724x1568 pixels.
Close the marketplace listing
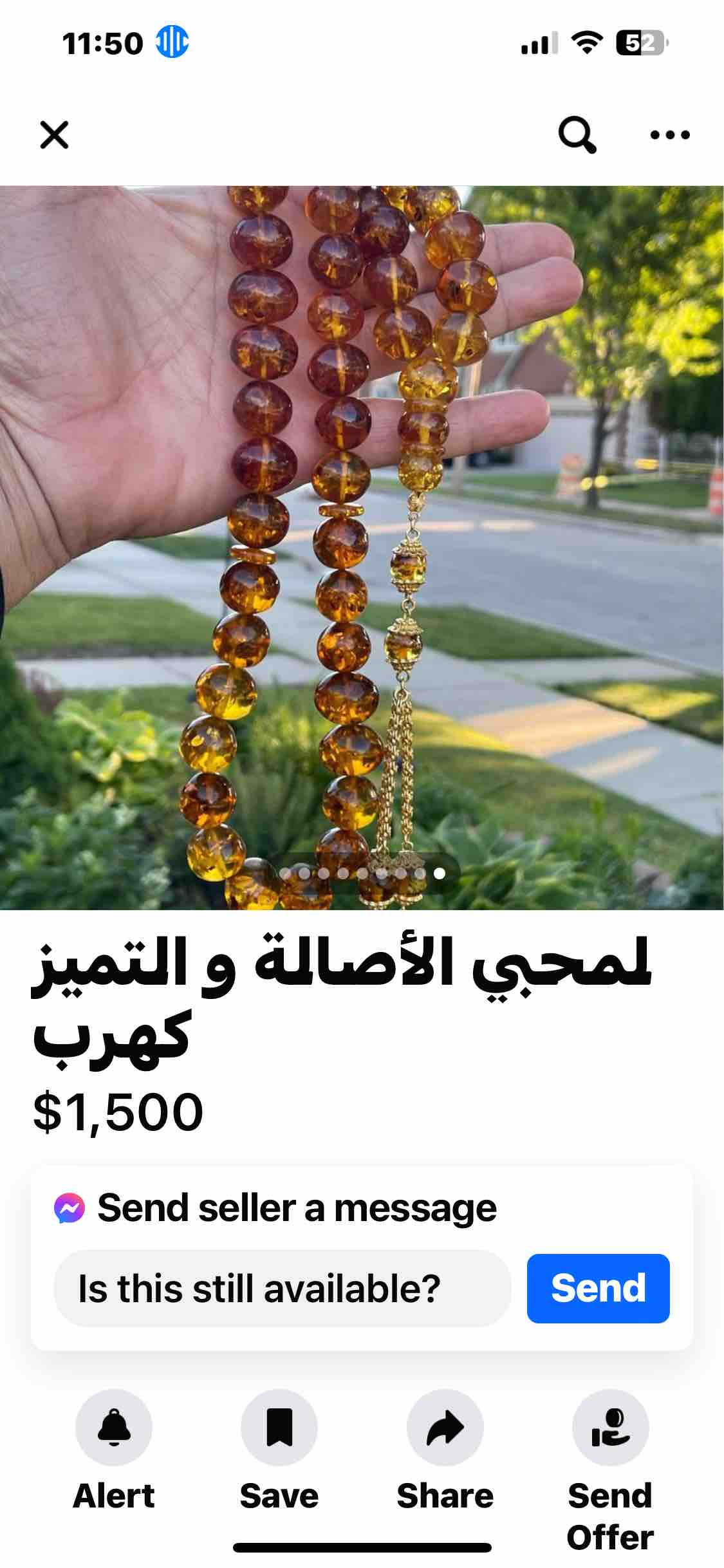(54, 135)
